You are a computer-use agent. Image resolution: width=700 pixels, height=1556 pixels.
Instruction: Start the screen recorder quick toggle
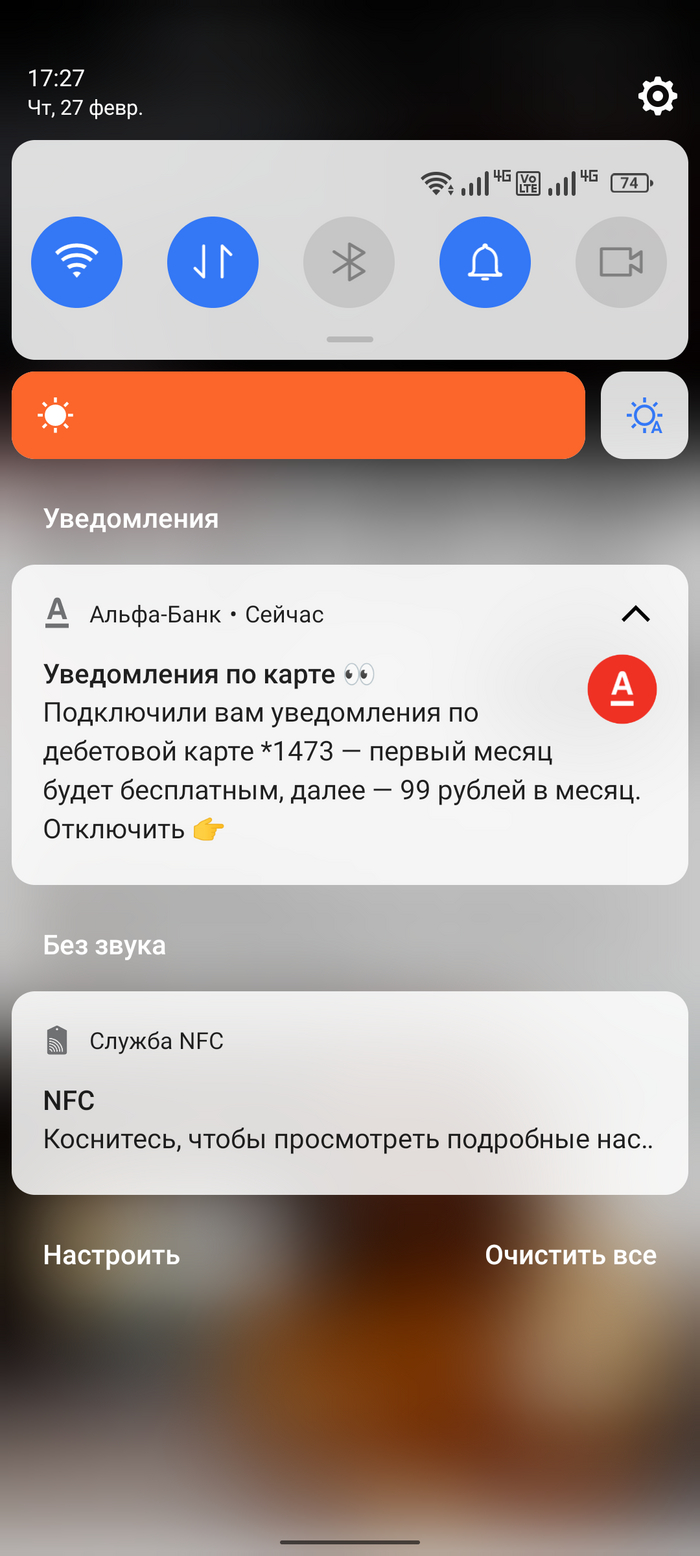point(621,262)
